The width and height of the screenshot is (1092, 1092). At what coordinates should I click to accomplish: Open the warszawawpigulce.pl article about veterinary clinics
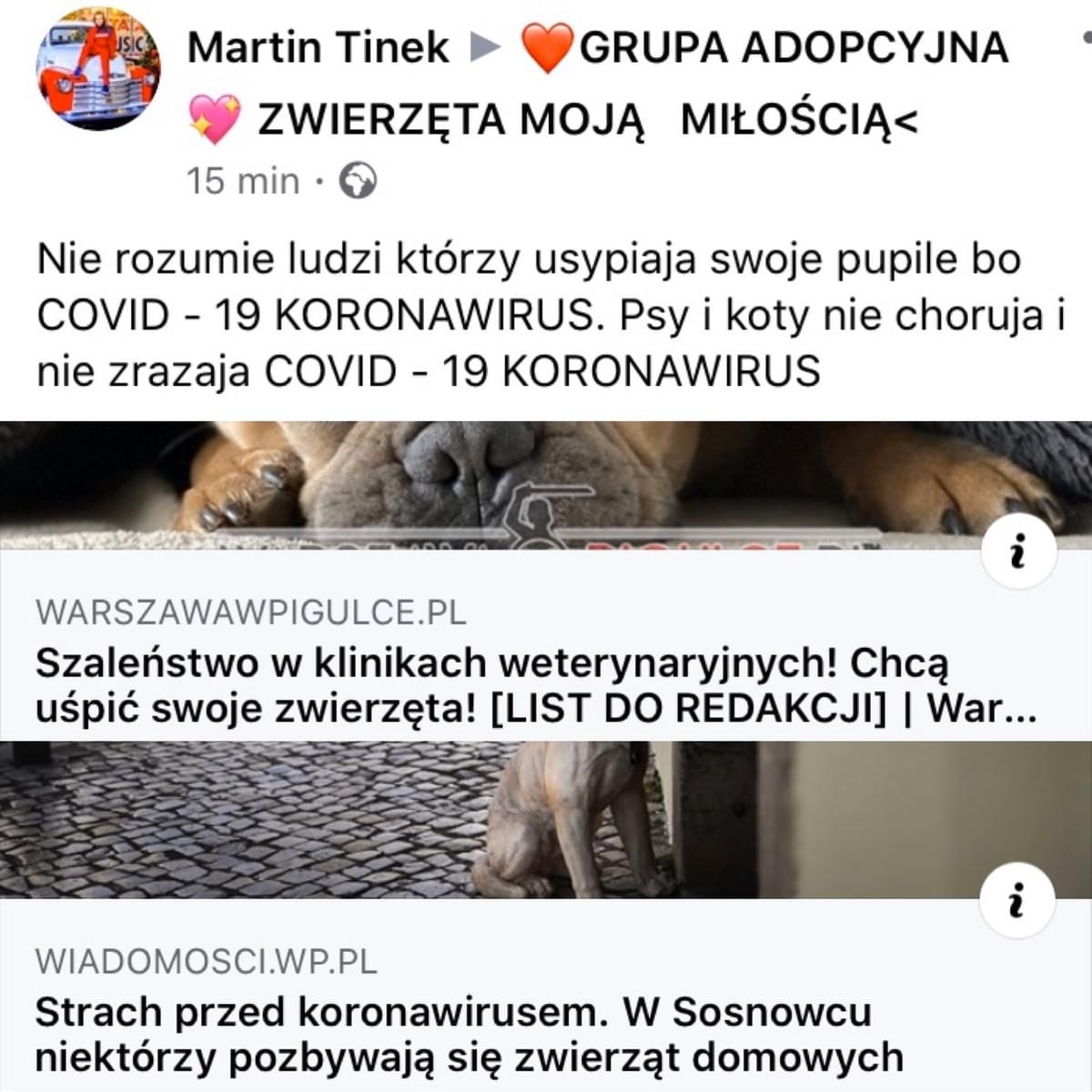click(x=536, y=685)
